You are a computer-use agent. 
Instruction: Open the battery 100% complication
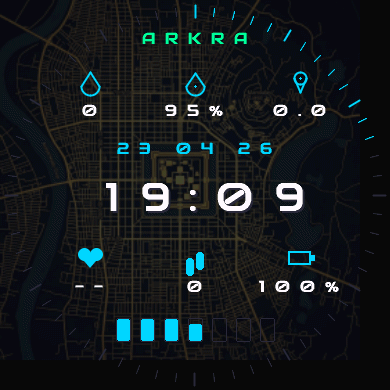click(299, 271)
